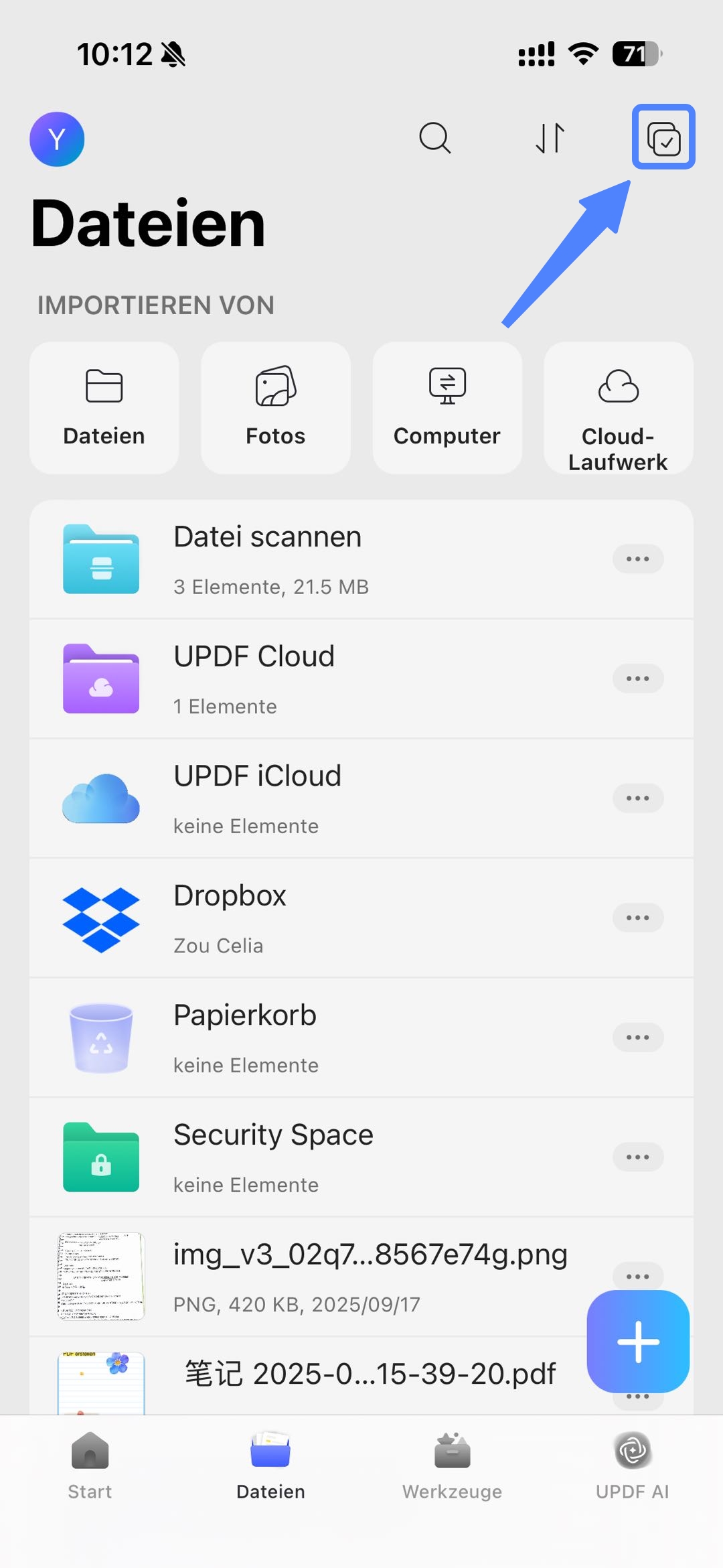Open the Datei scannen folder
Image resolution: width=723 pixels, height=1568 pixels.
(361, 559)
